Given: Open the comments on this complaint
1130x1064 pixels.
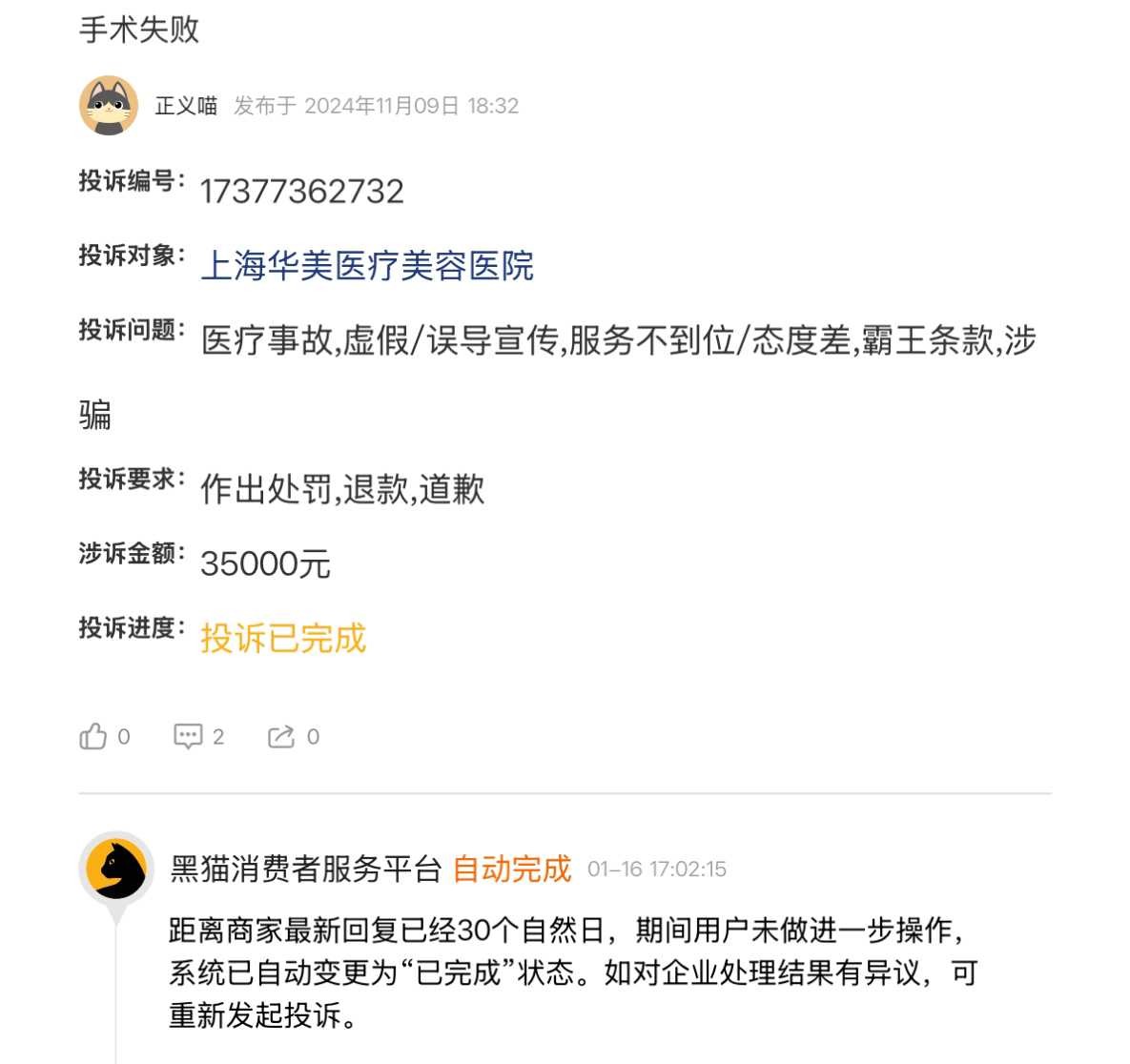Looking at the screenshot, I should pos(188,736).
